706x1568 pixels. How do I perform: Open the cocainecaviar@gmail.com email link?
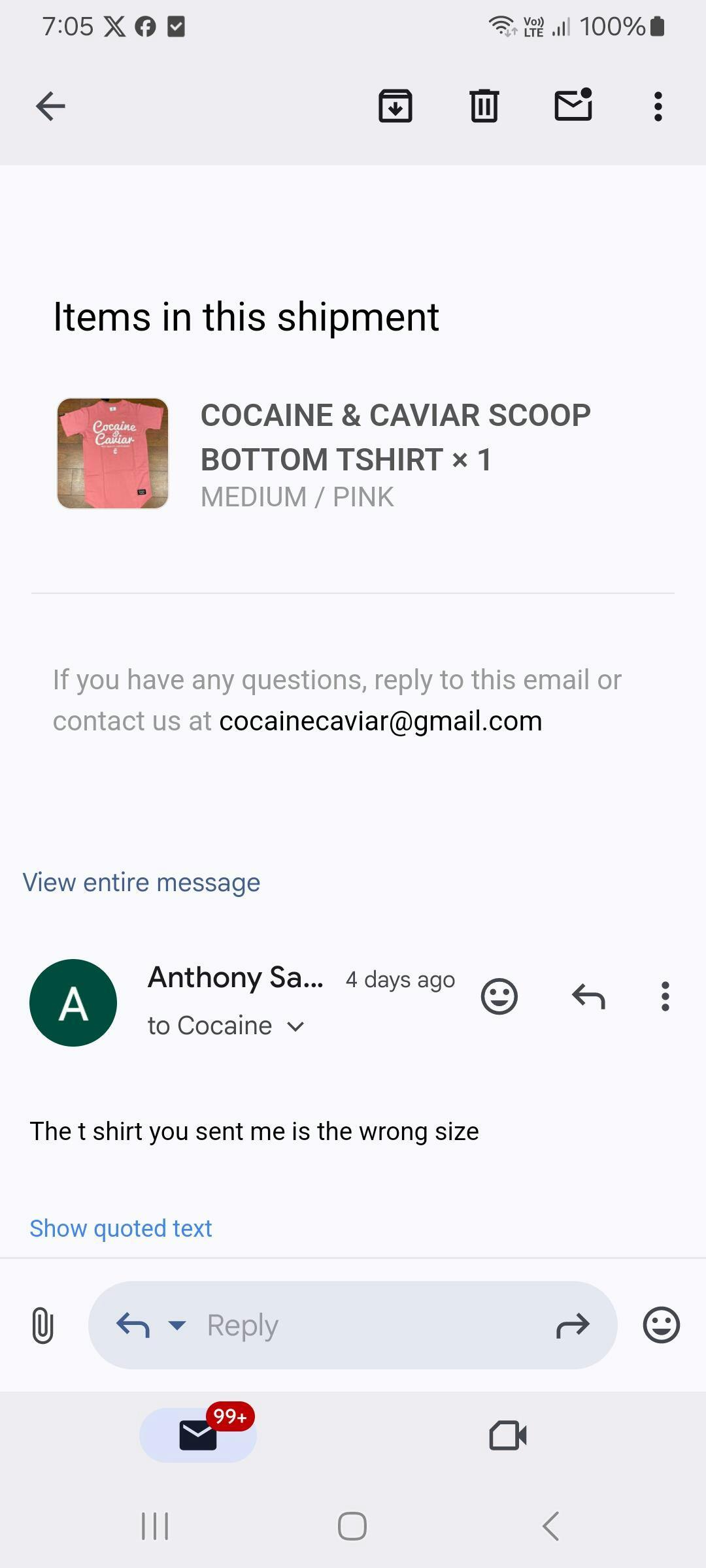380,721
